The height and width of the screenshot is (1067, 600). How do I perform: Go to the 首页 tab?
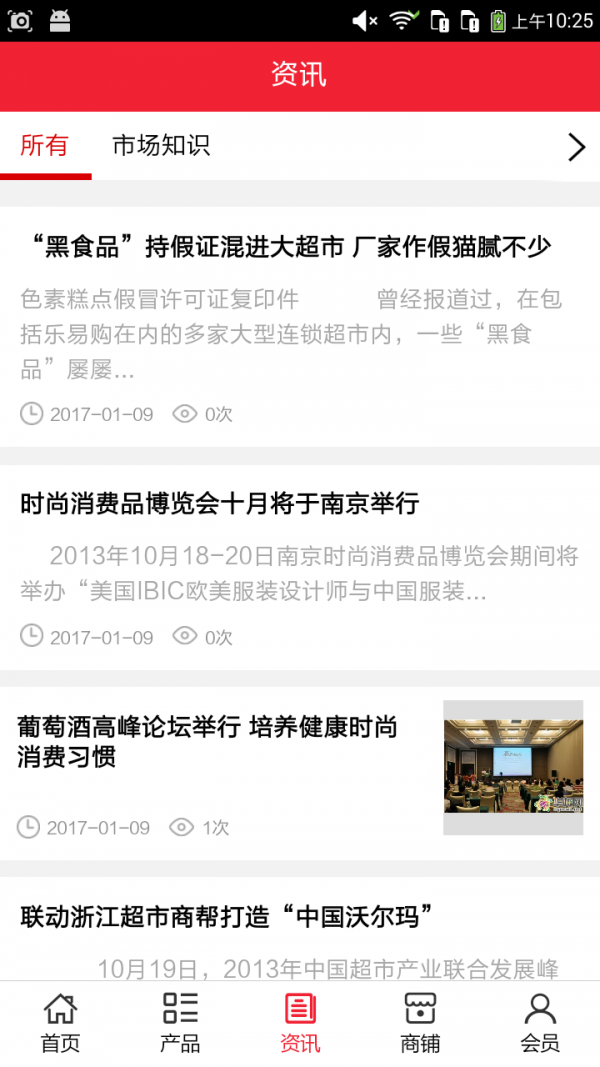(60, 1023)
